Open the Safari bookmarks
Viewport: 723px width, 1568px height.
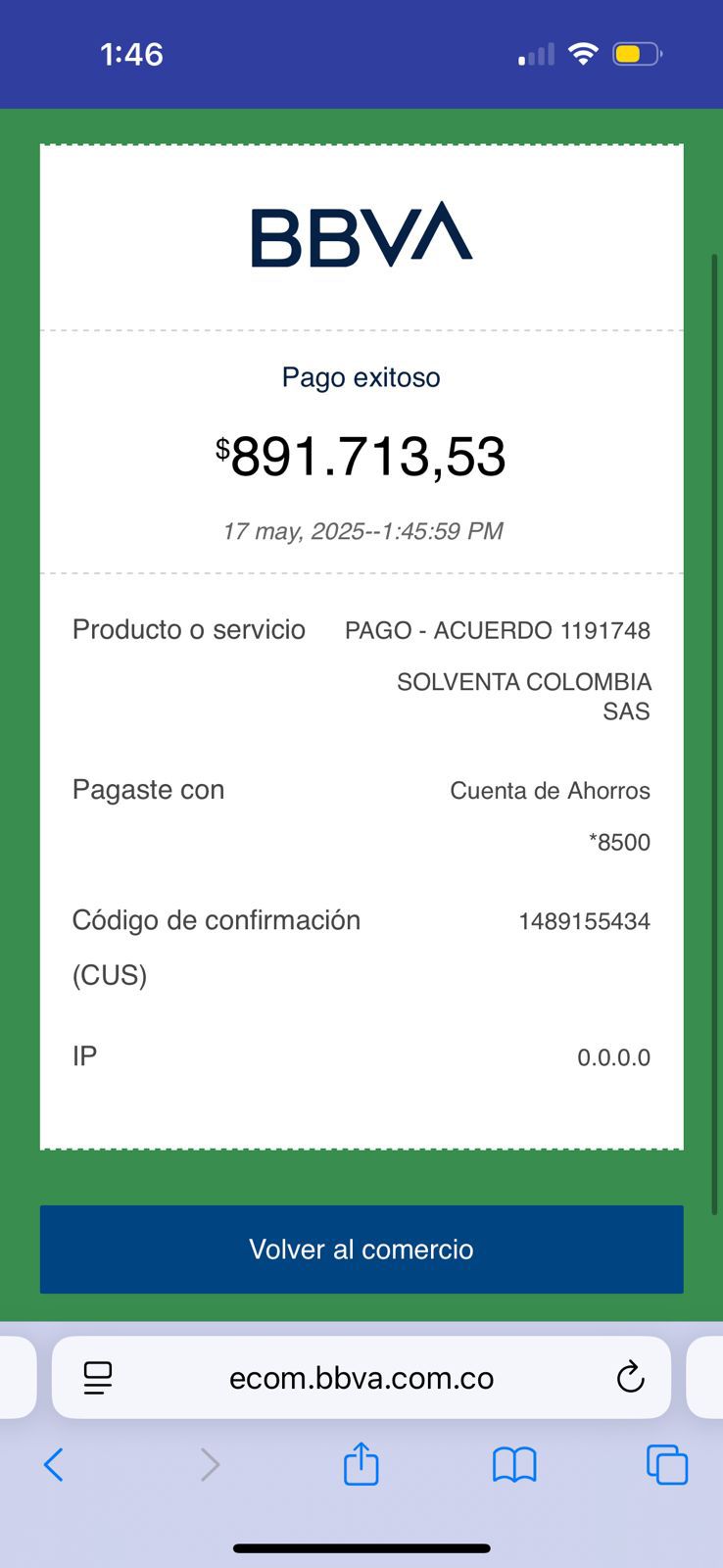pos(514,1465)
